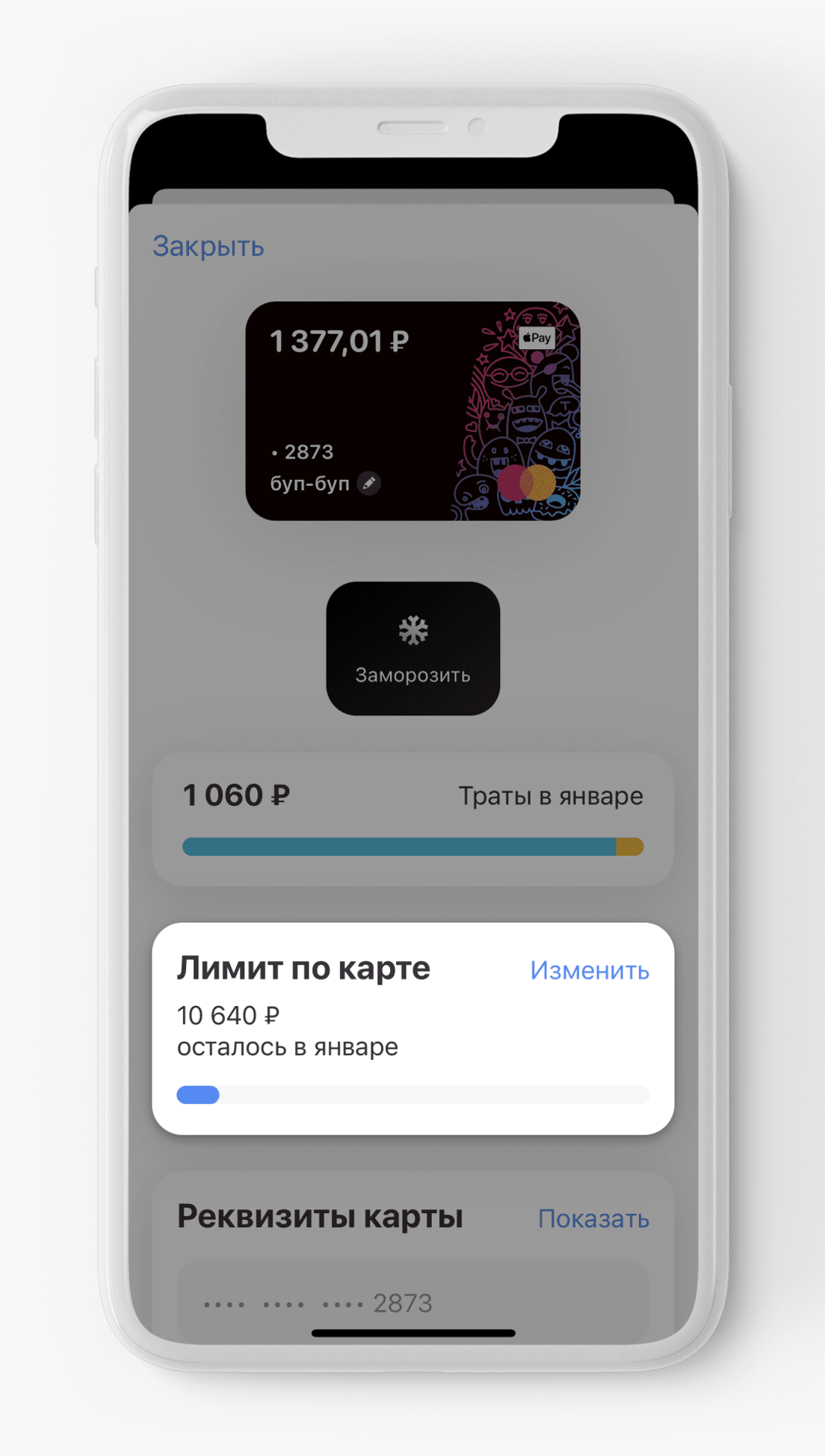This screenshot has height=1456, width=825.
Task: Tap Показать to reveal the card details
Action: click(593, 1218)
